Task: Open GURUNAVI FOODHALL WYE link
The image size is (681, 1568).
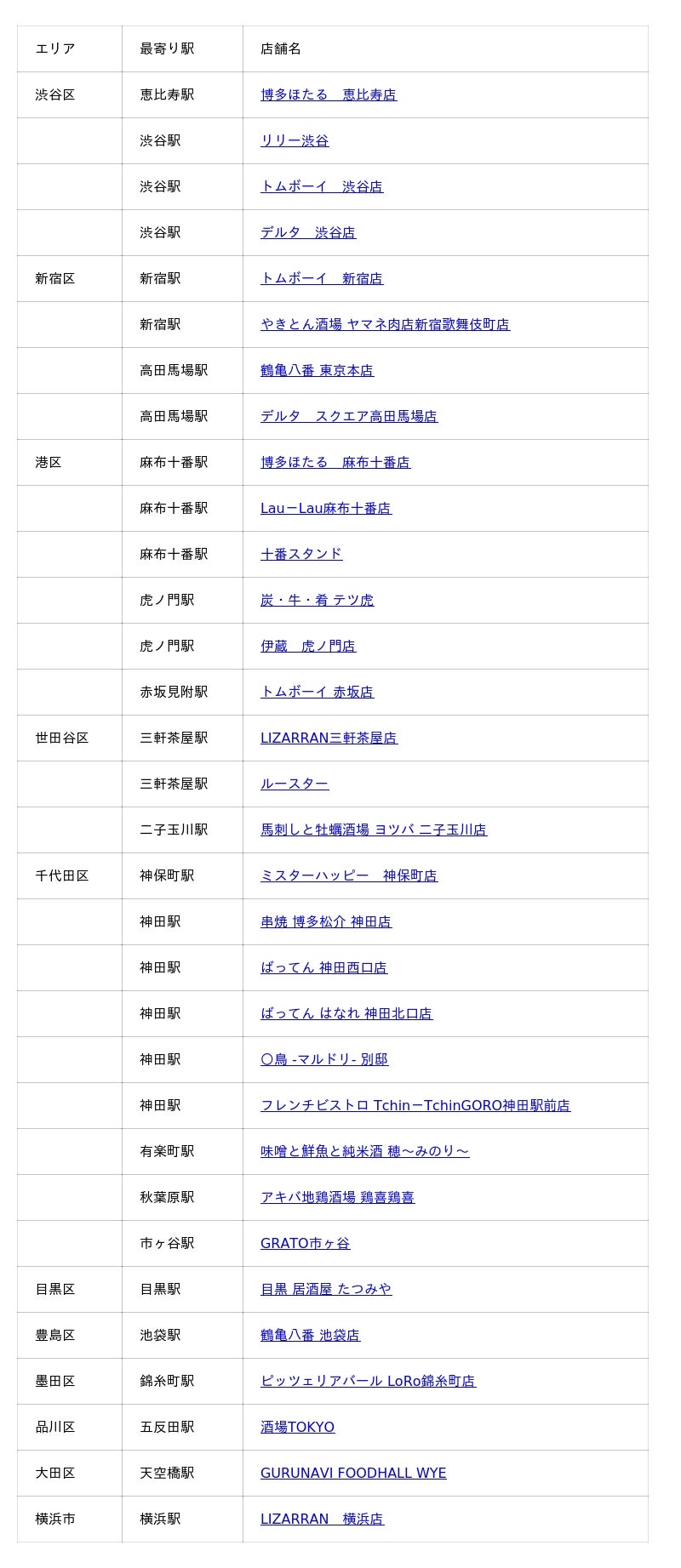Action: (353, 1473)
